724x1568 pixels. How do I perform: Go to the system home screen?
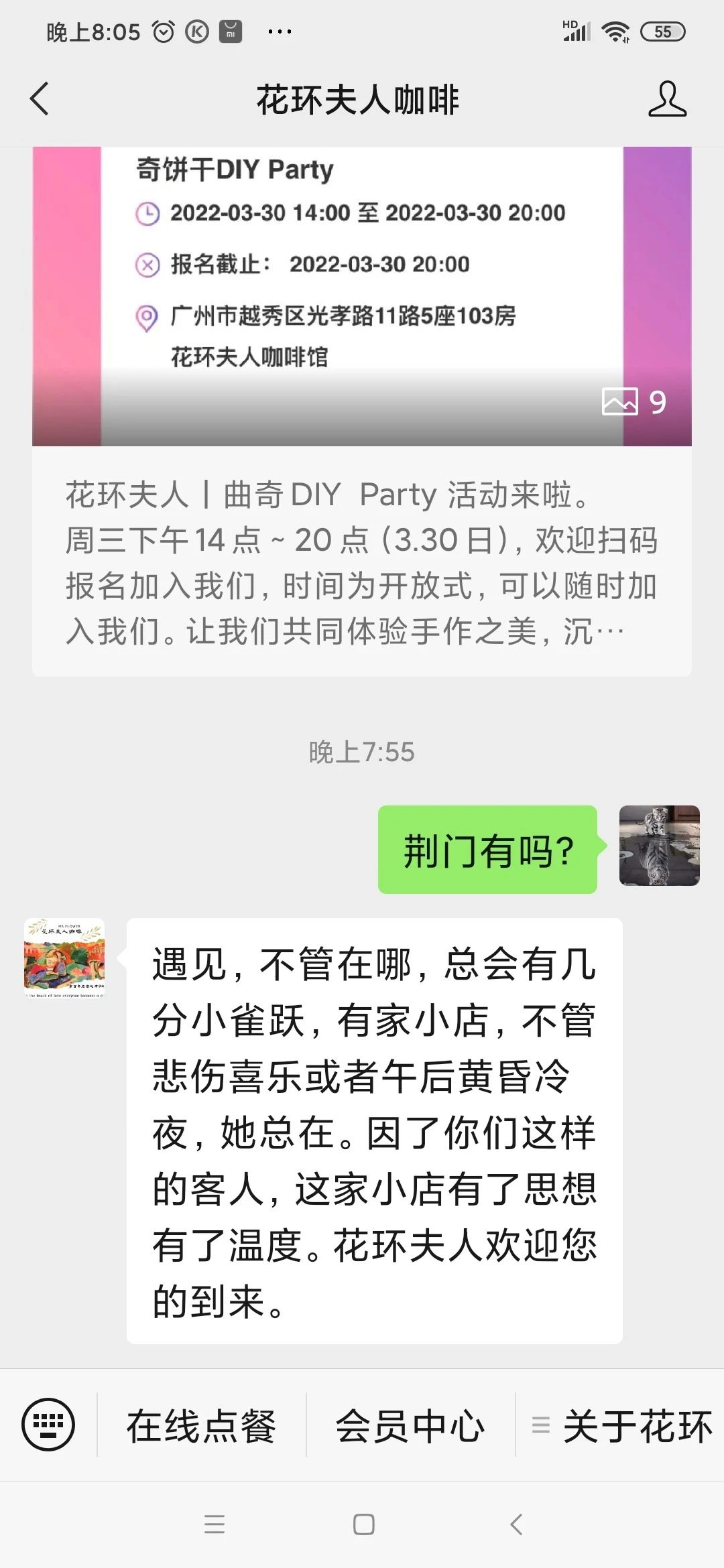363,1524
